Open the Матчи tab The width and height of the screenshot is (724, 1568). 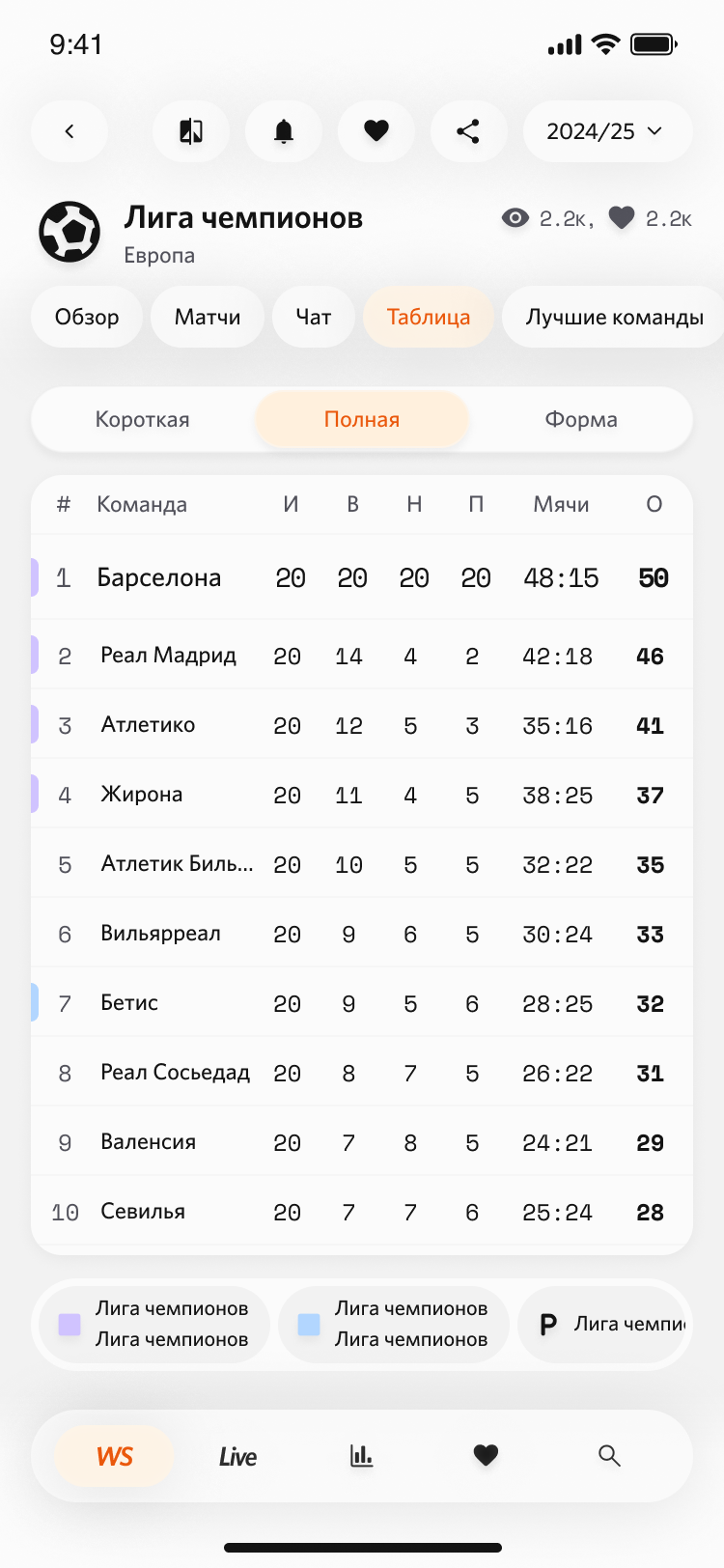208,317
